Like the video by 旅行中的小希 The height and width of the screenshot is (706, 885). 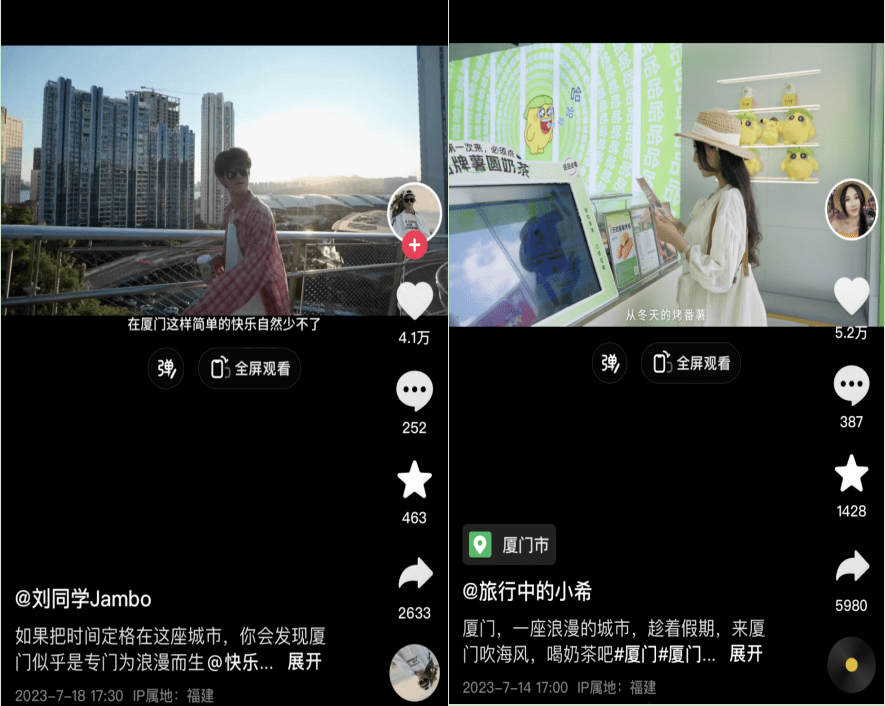[x=851, y=296]
